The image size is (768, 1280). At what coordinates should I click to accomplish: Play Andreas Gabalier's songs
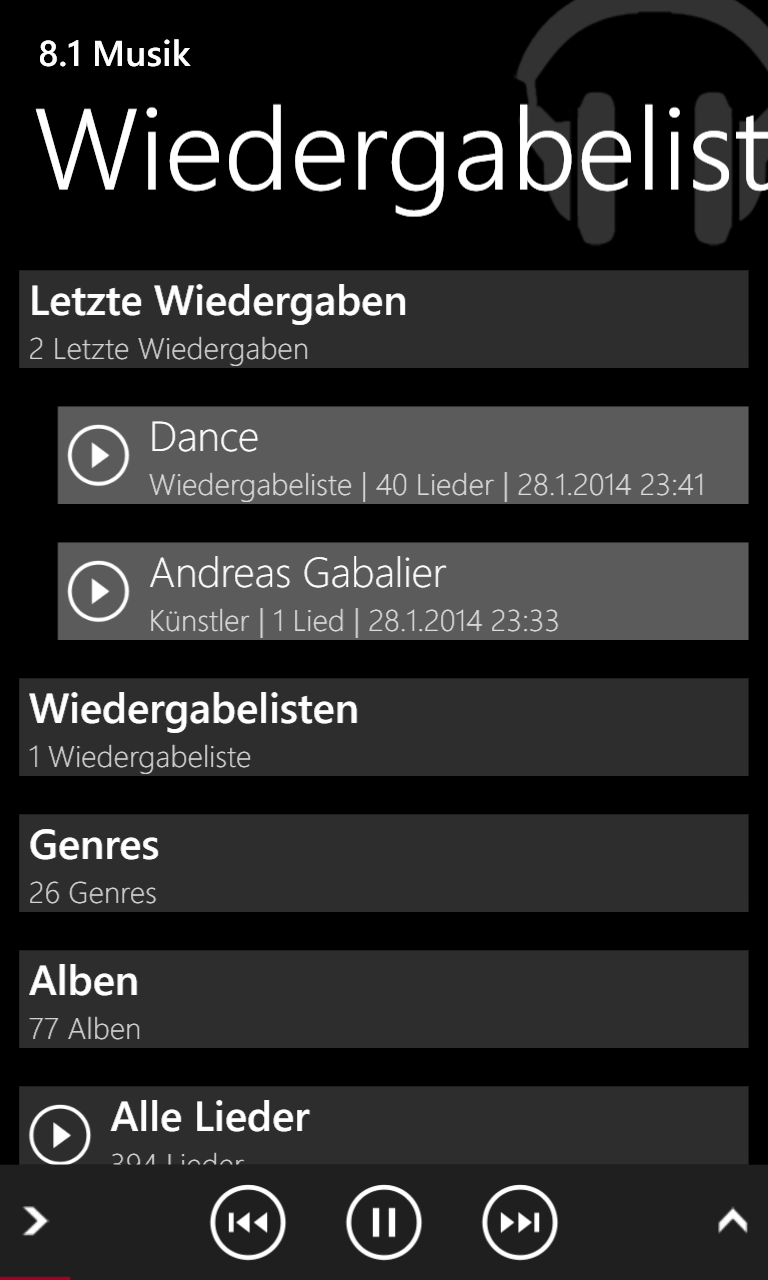coord(98,591)
